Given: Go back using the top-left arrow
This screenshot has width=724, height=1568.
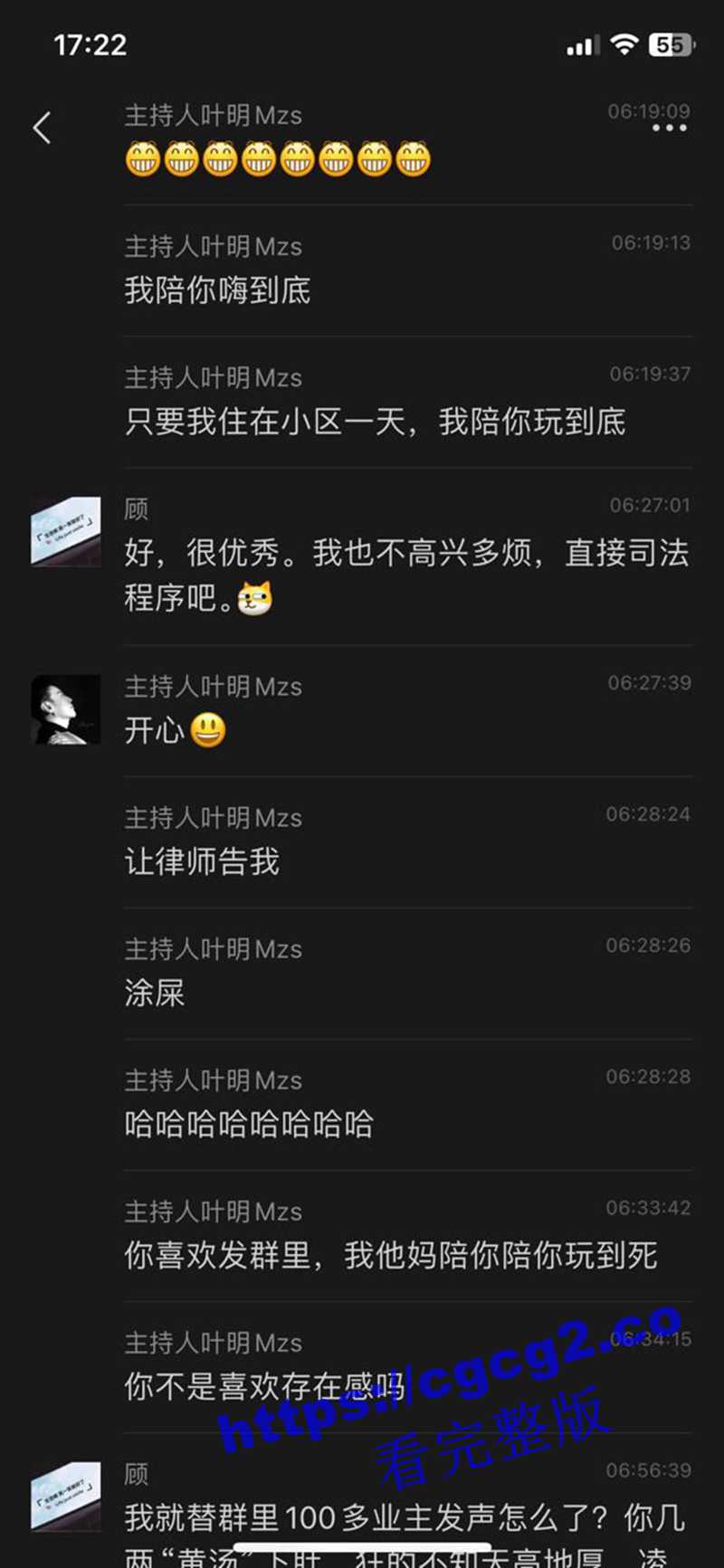Looking at the screenshot, I should coord(42,128).
